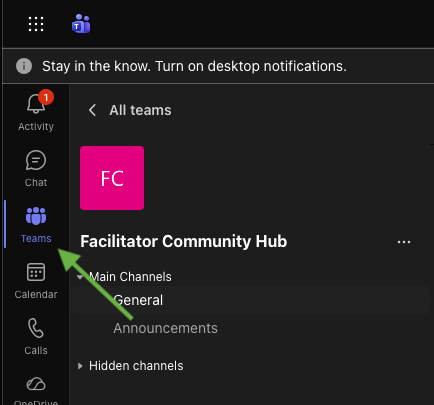The image size is (434, 405).
Task: Go to the Calls section
Action: (36, 336)
